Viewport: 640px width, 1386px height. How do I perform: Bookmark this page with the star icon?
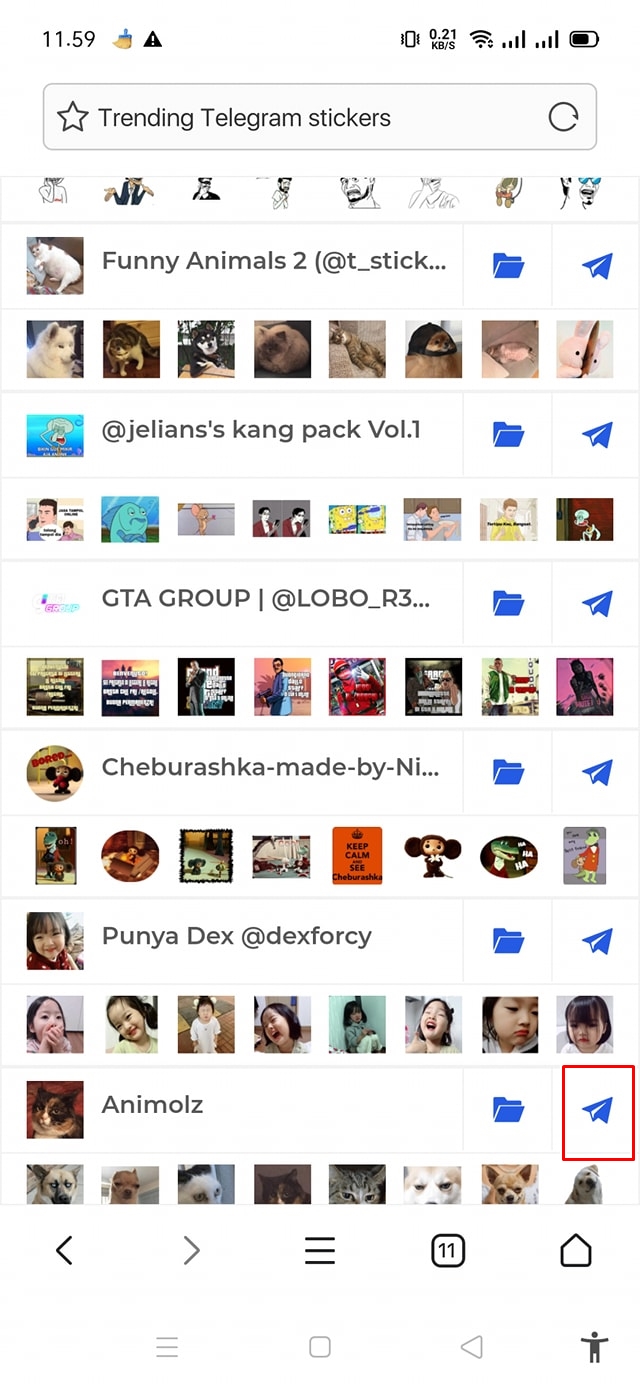tap(72, 117)
